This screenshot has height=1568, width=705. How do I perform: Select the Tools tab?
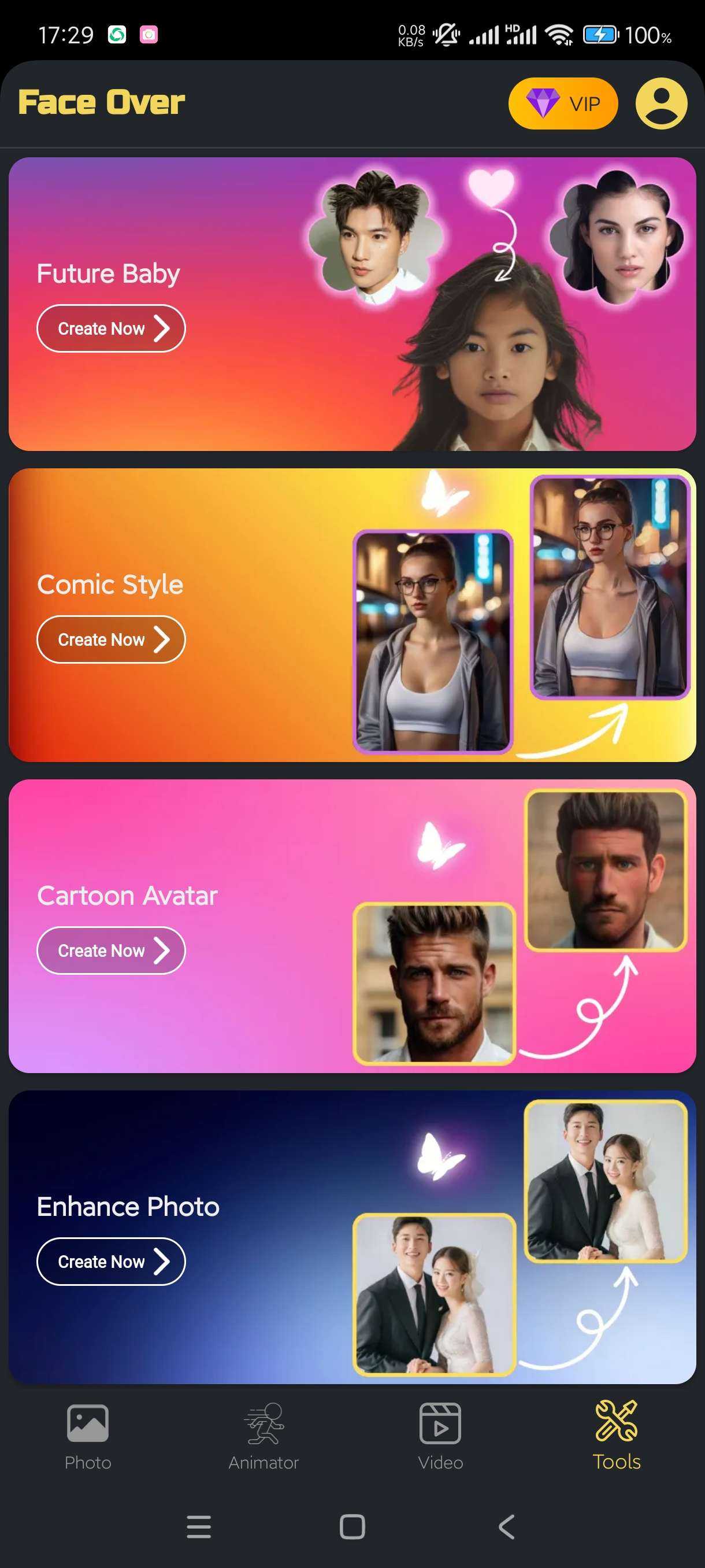point(616,1438)
